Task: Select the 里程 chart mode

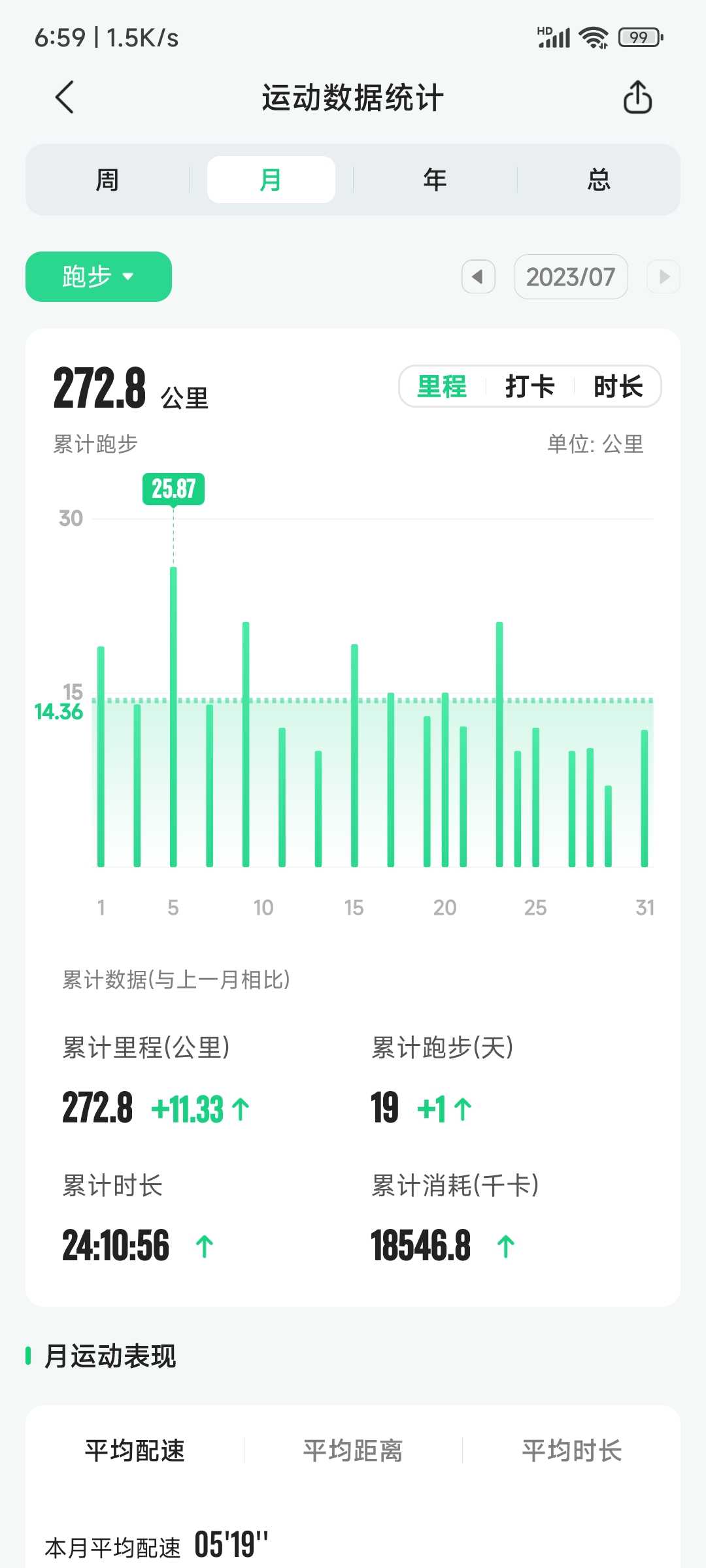Action: pos(442,386)
